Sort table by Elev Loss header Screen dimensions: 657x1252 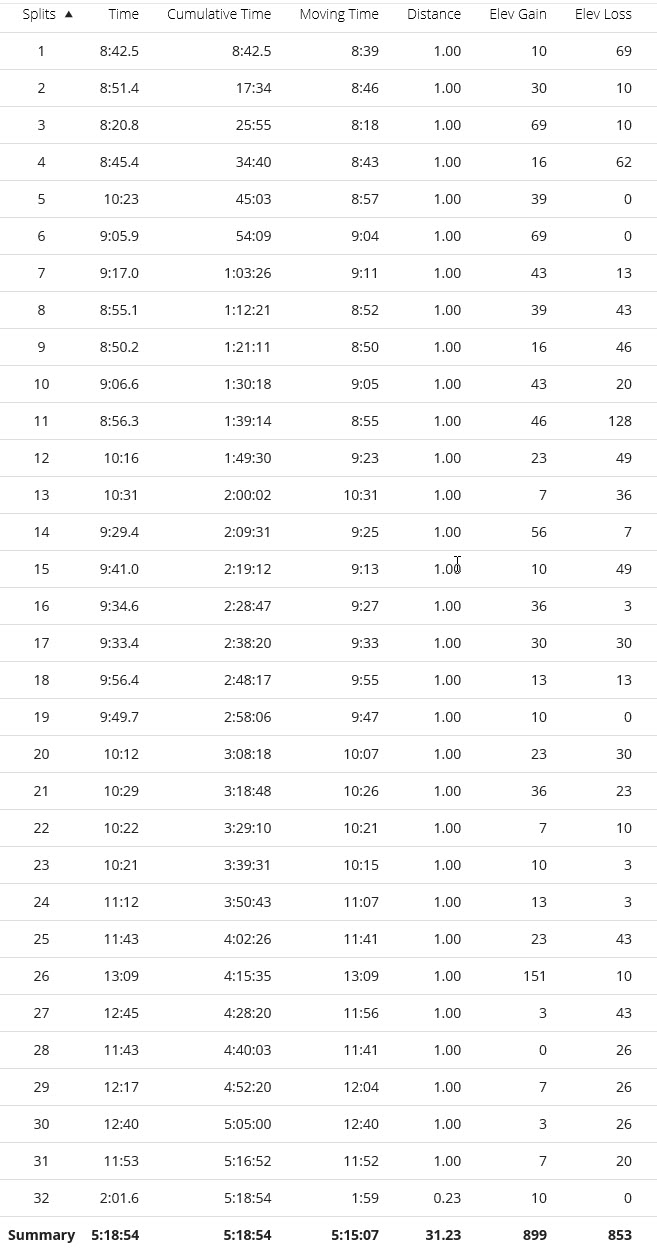(x=603, y=14)
